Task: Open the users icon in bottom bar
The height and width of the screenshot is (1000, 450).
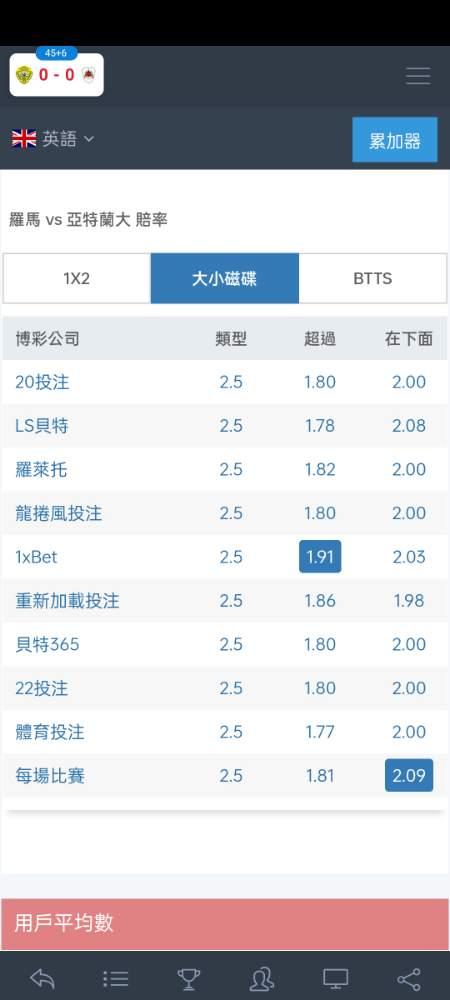Action: click(262, 978)
